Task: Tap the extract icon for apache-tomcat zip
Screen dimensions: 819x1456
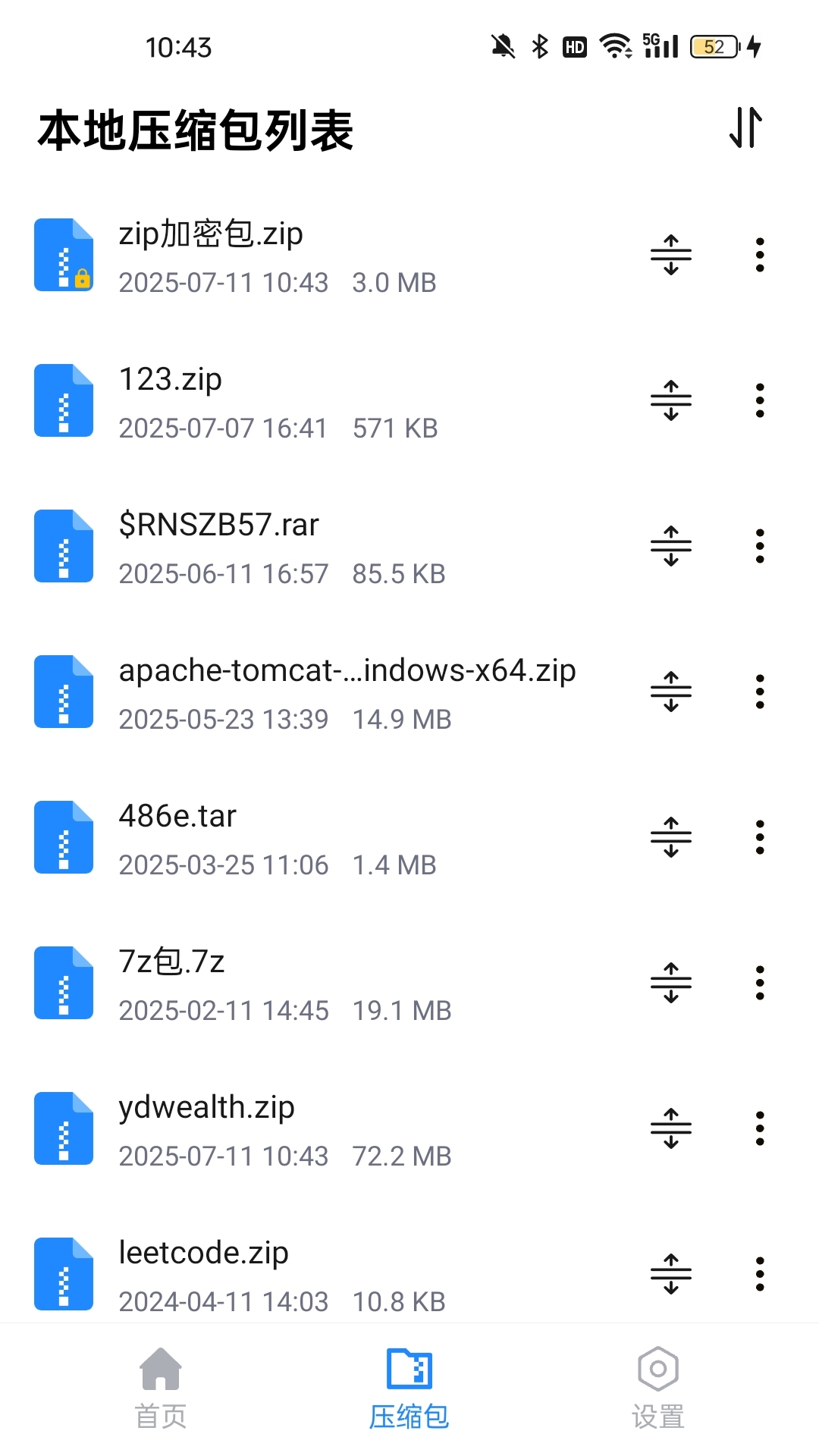Action: (670, 691)
